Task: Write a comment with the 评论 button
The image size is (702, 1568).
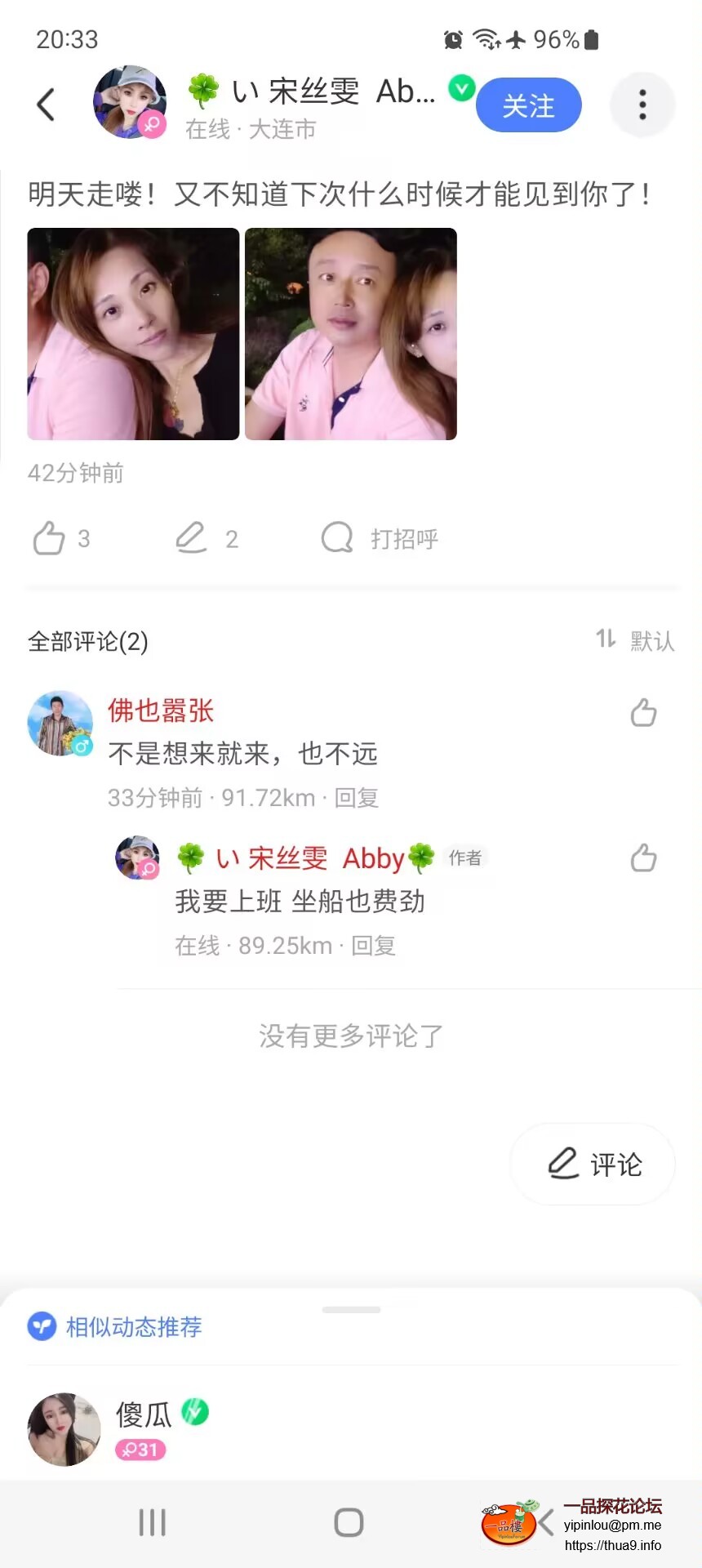Action: click(x=593, y=1164)
